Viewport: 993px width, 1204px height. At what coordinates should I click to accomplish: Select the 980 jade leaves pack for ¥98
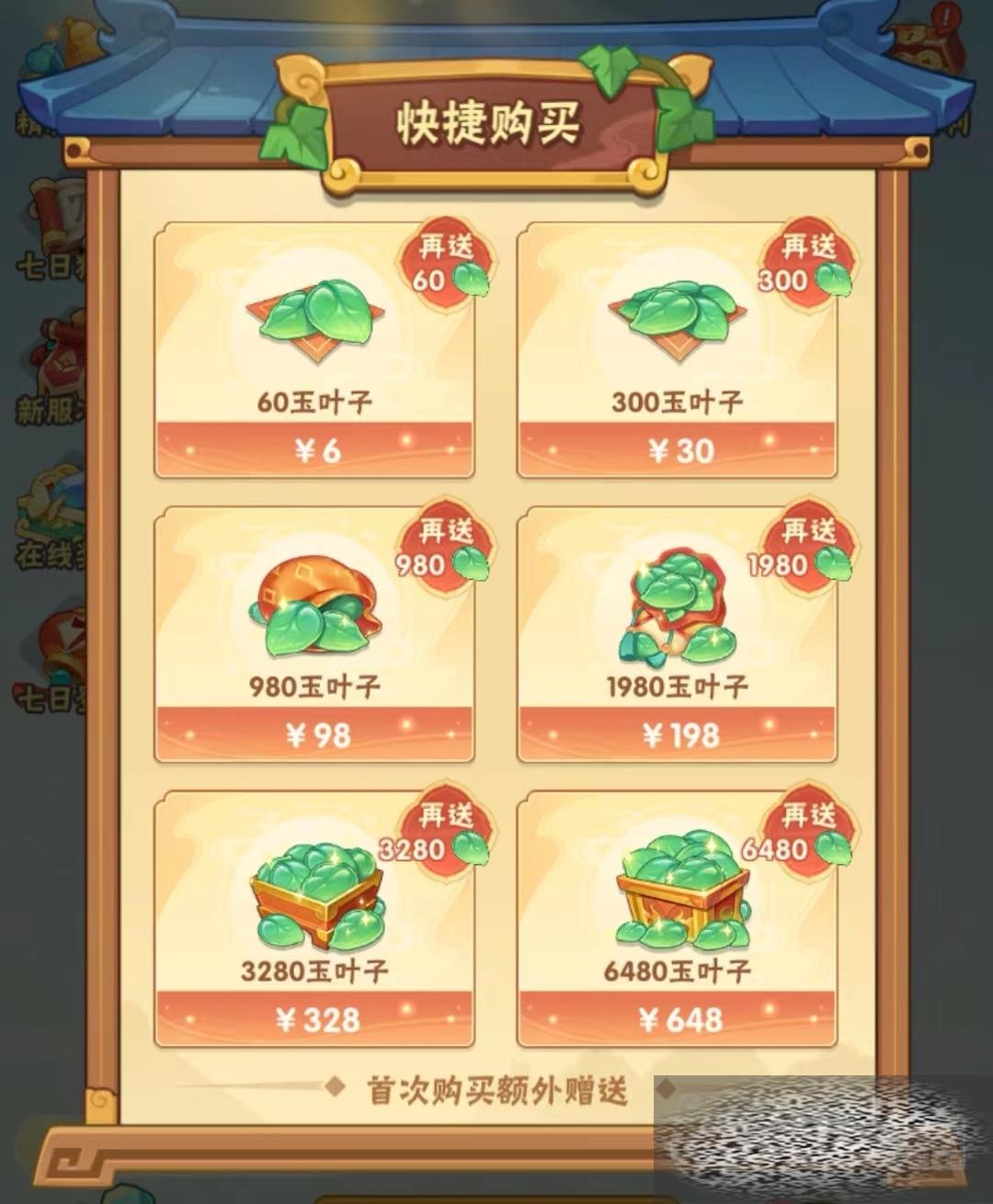(x=314, y=734)
